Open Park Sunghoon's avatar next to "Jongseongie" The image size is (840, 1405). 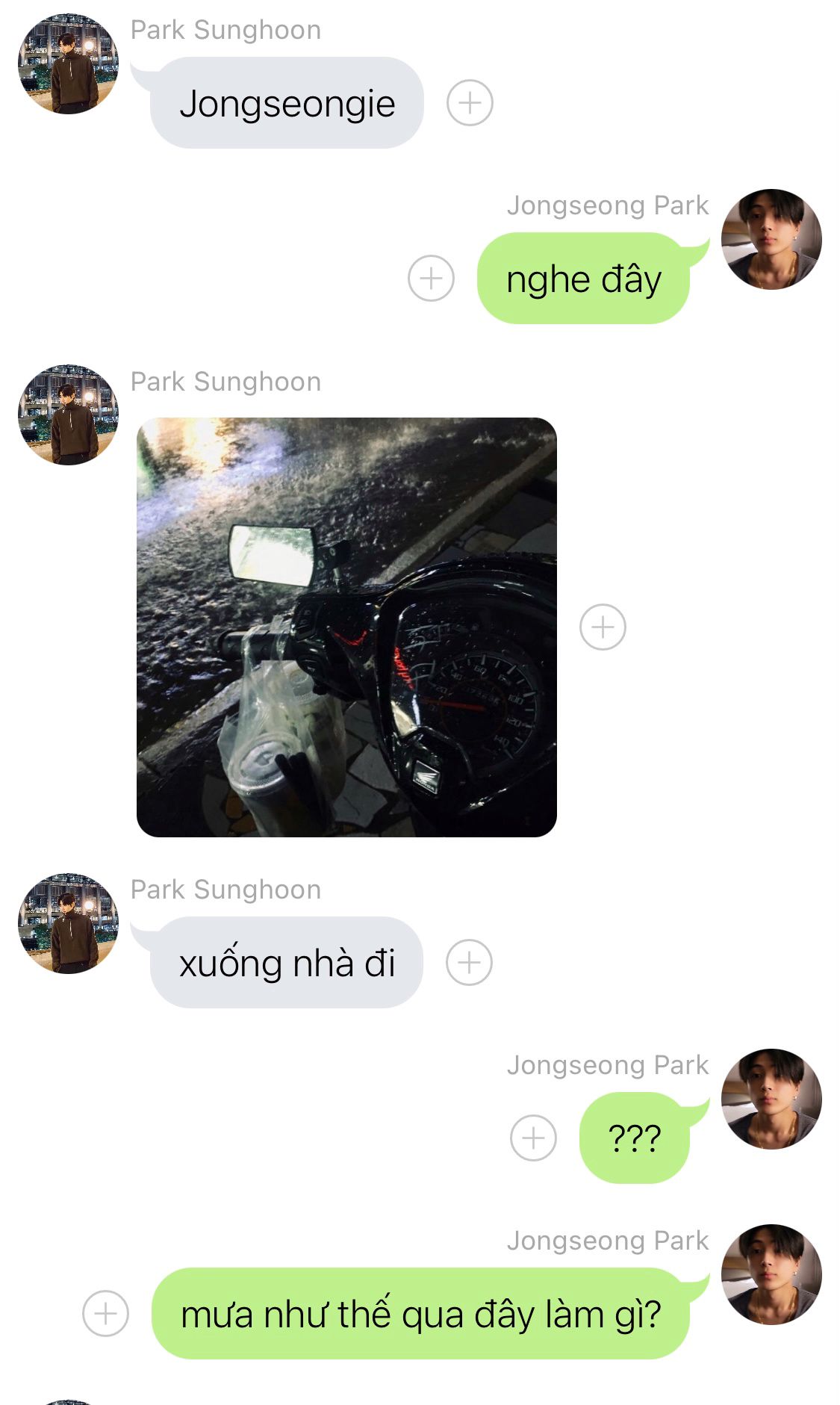68,64
